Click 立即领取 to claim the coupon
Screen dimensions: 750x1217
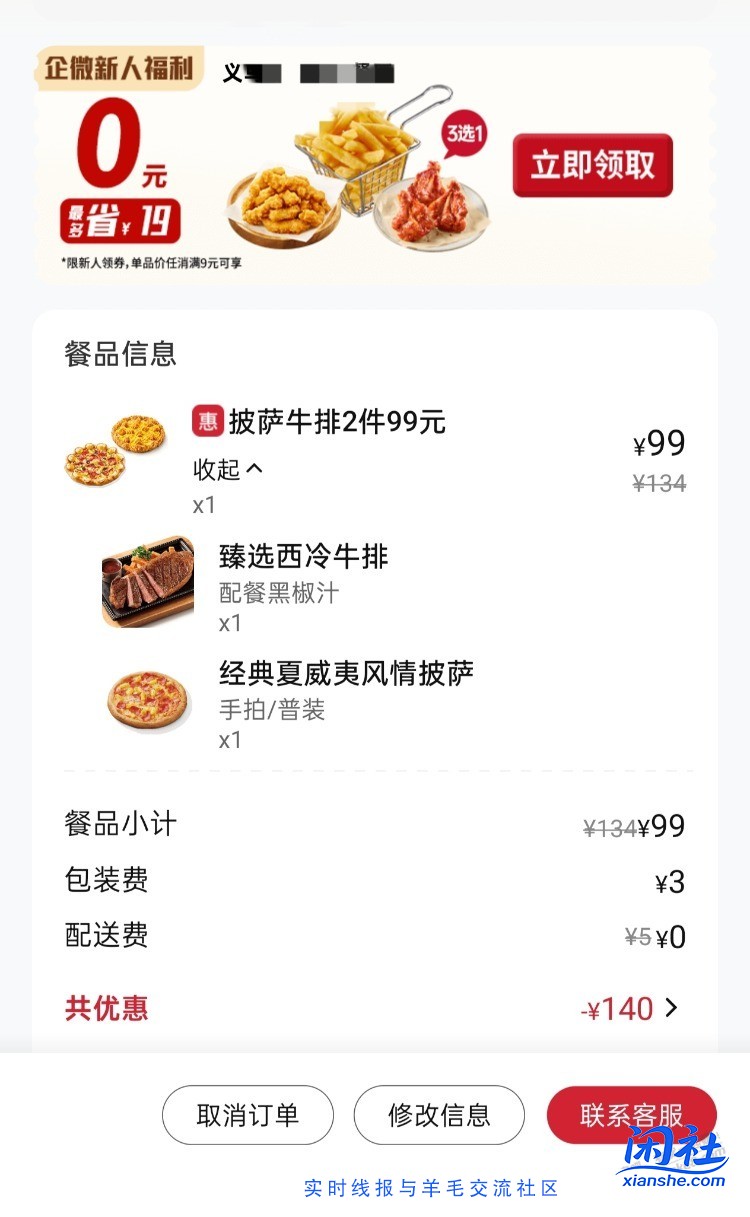coord(592,168)
